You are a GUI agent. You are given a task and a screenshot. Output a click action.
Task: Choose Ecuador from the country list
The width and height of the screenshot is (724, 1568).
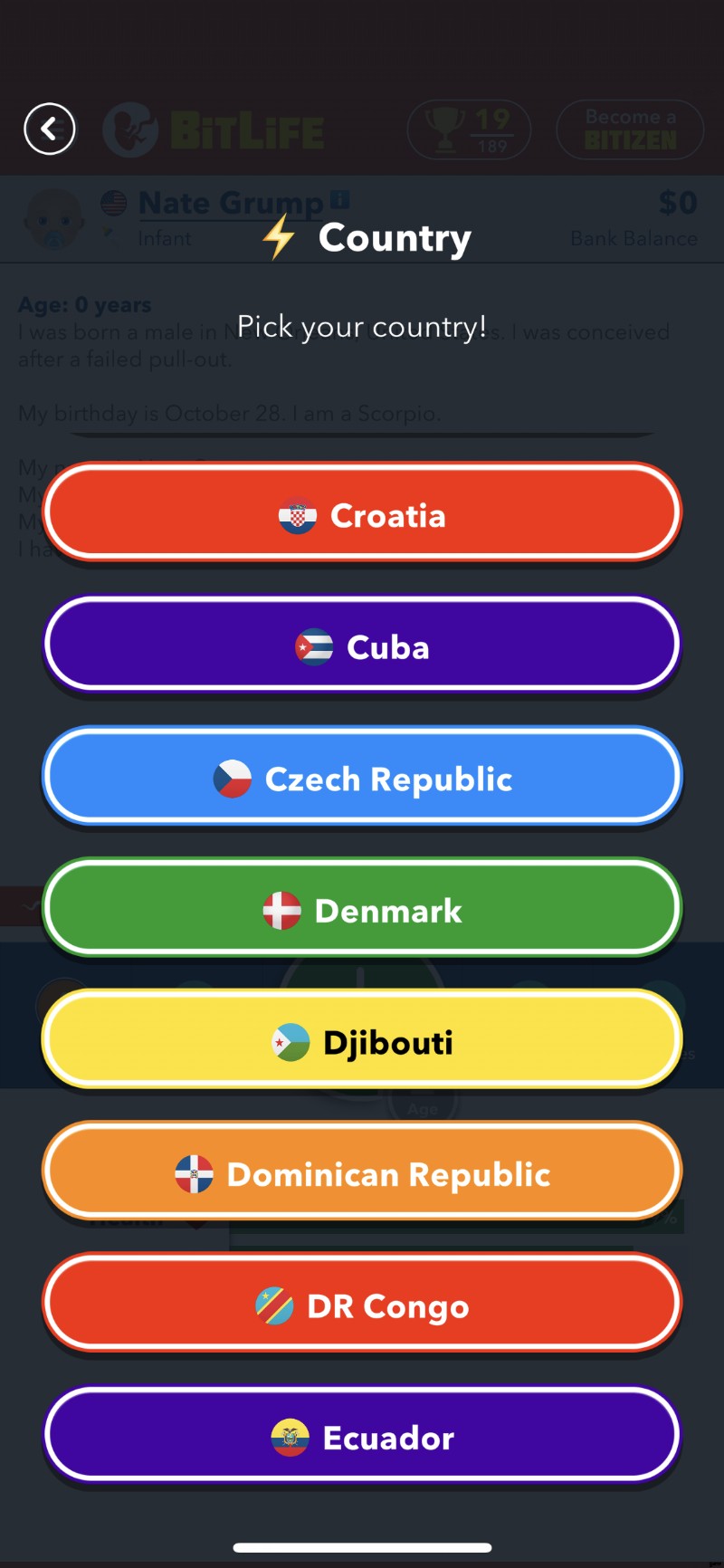pyautogui.click(x=362, y=1437)
